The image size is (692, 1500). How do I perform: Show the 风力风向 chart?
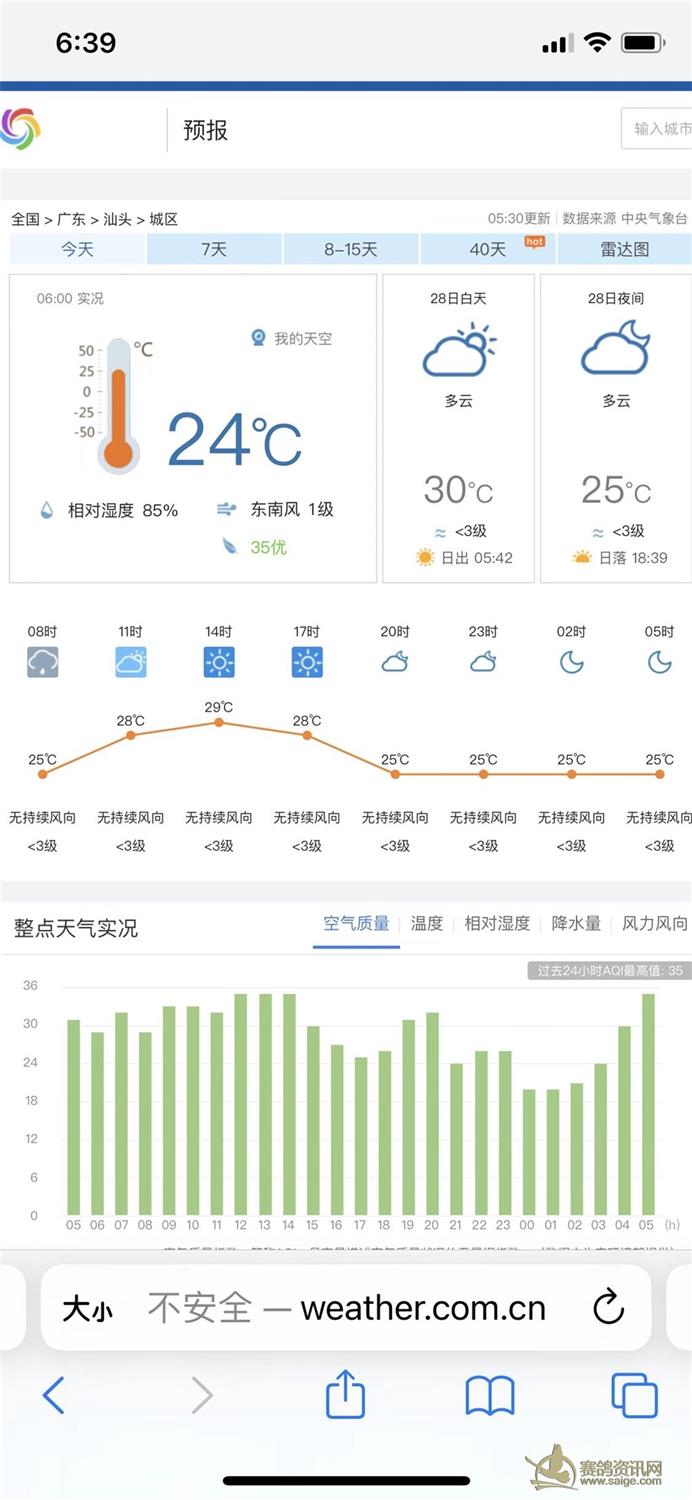coord(655,924)
